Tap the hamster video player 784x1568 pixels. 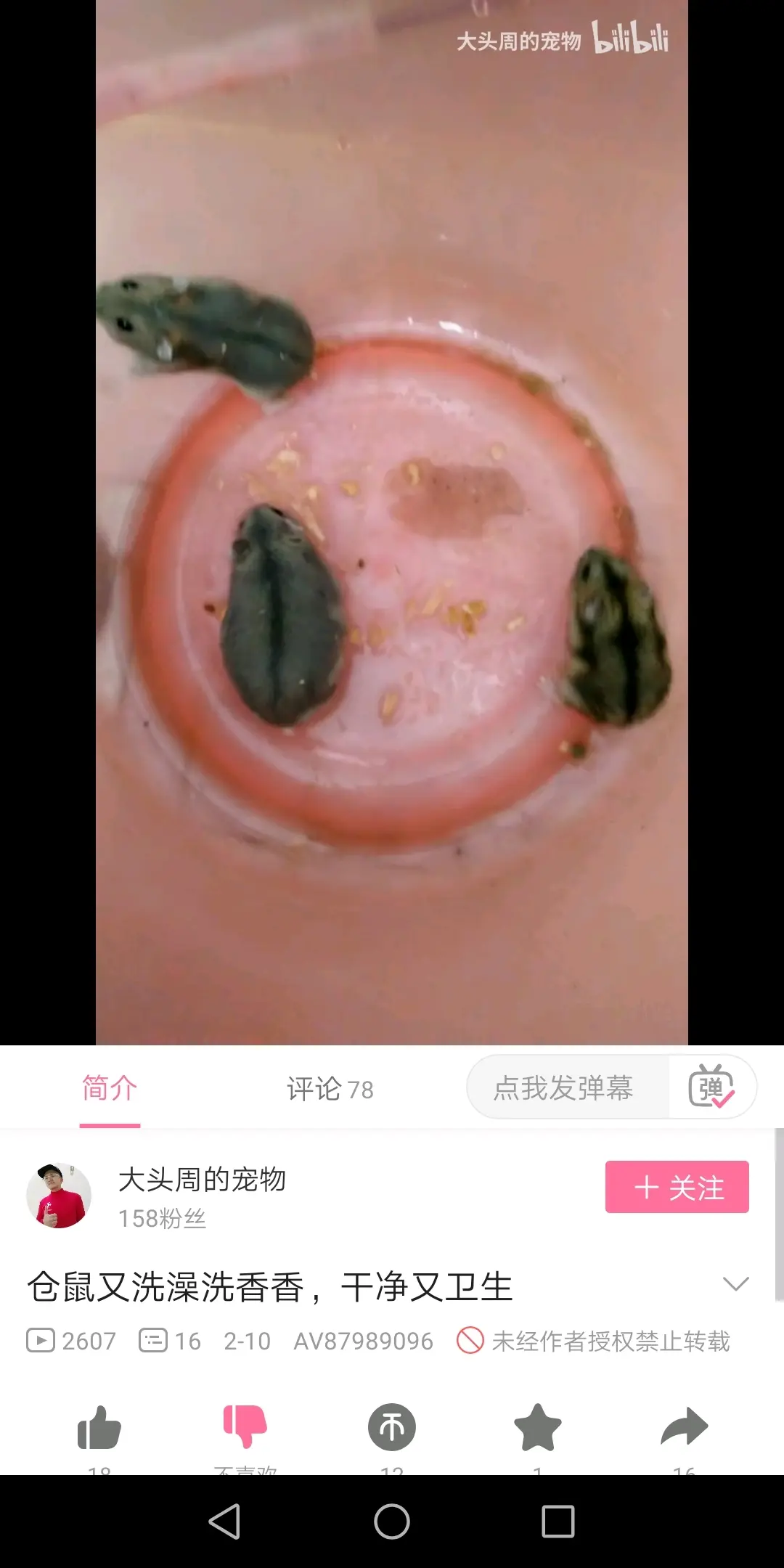[392, 523]
